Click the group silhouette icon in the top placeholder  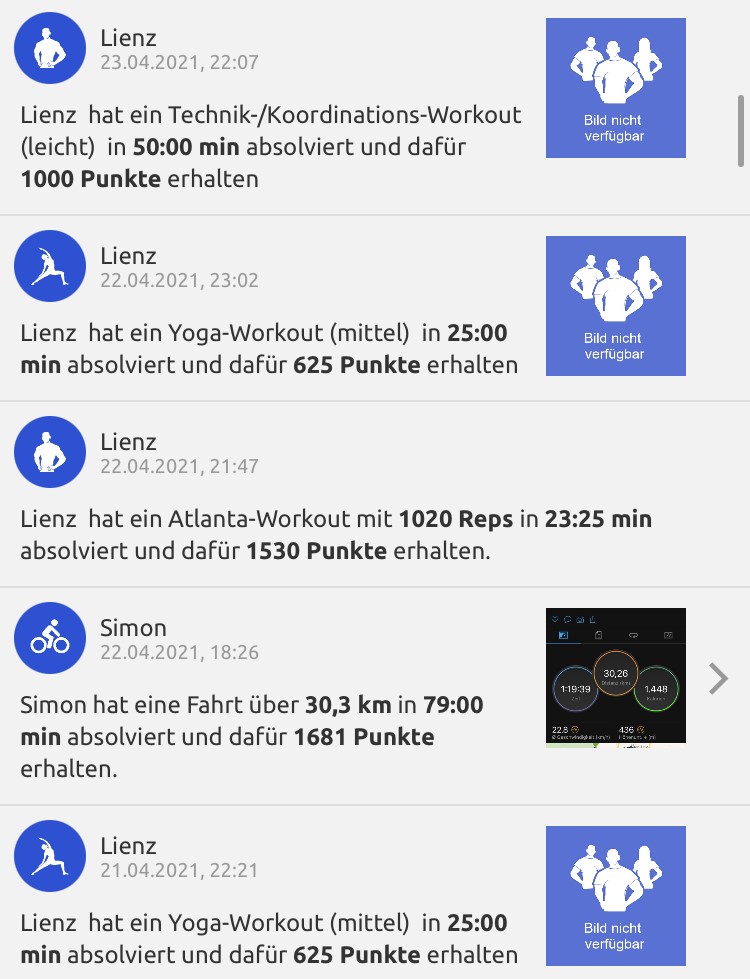click(615, 70)
